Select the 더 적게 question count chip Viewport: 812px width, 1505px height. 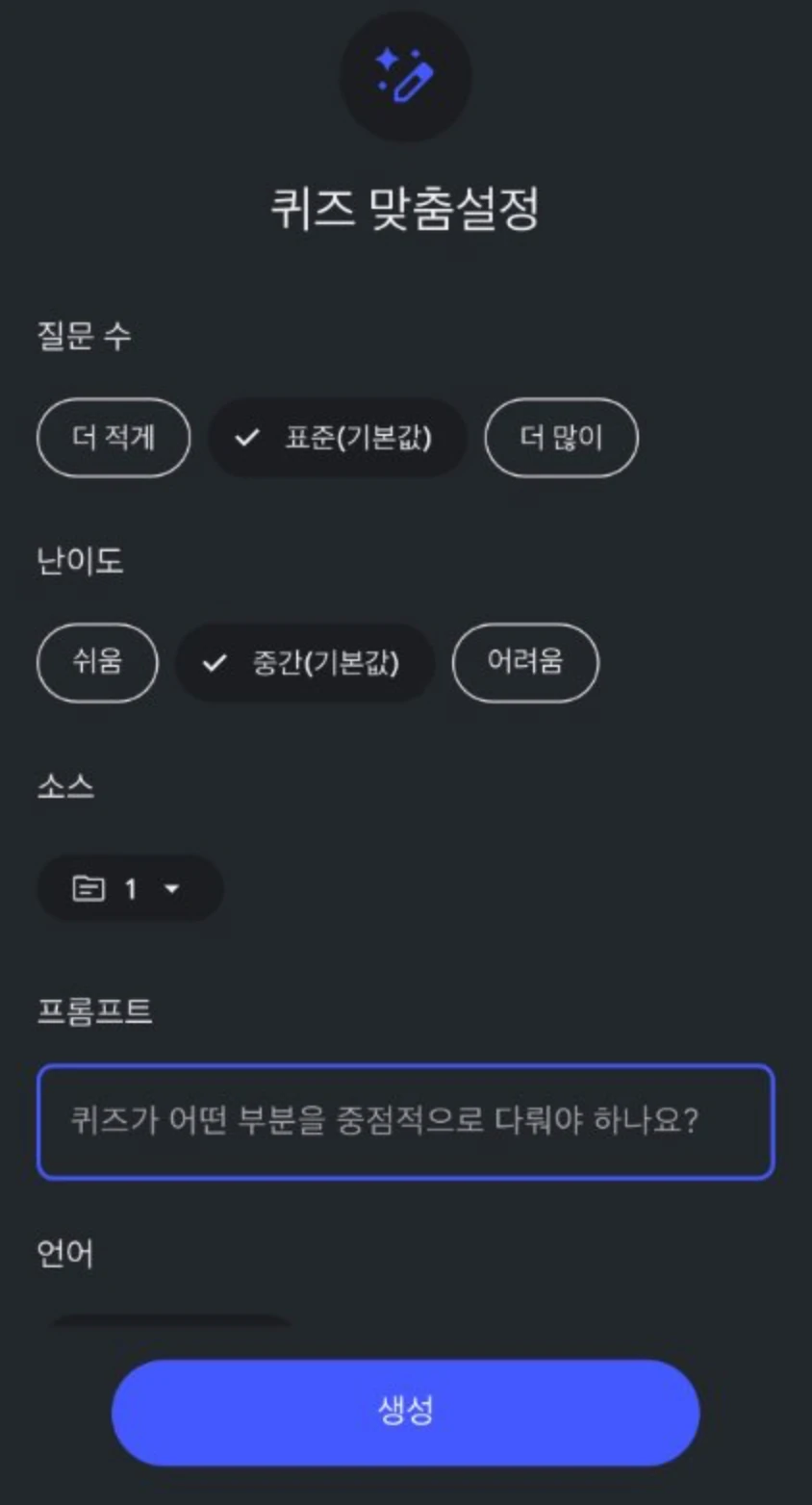(x=114, y=438)
